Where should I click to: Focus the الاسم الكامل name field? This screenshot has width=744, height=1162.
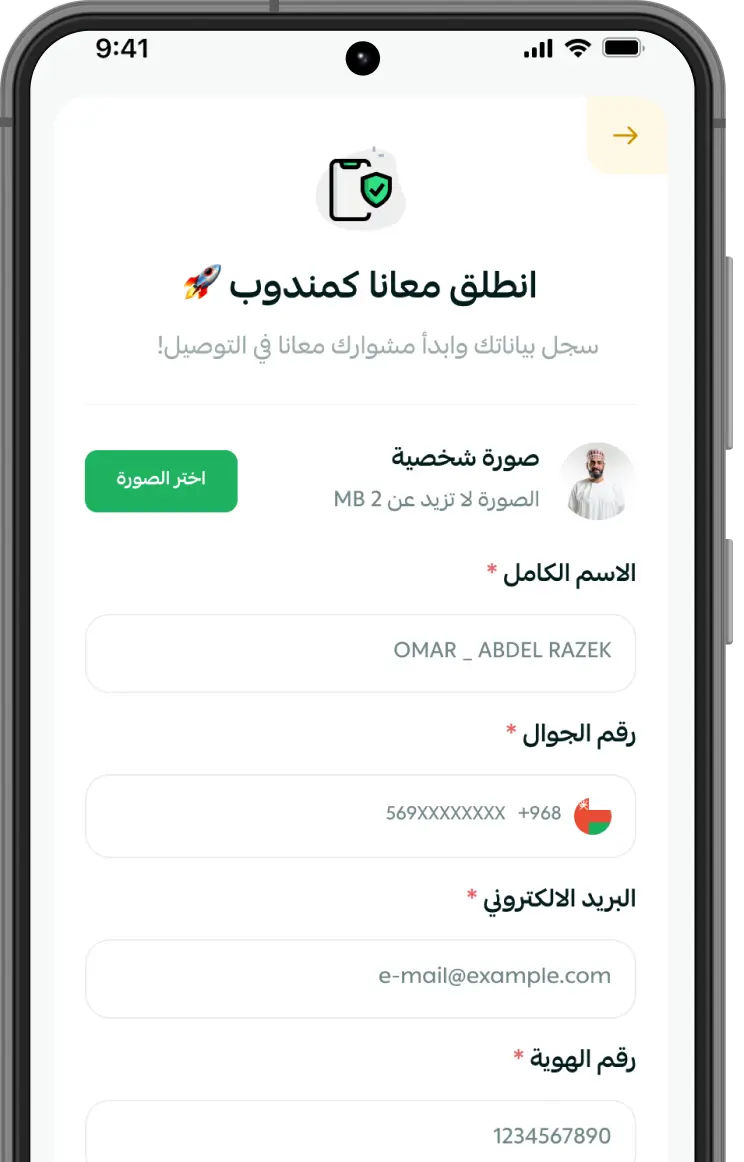coord(360,652)
